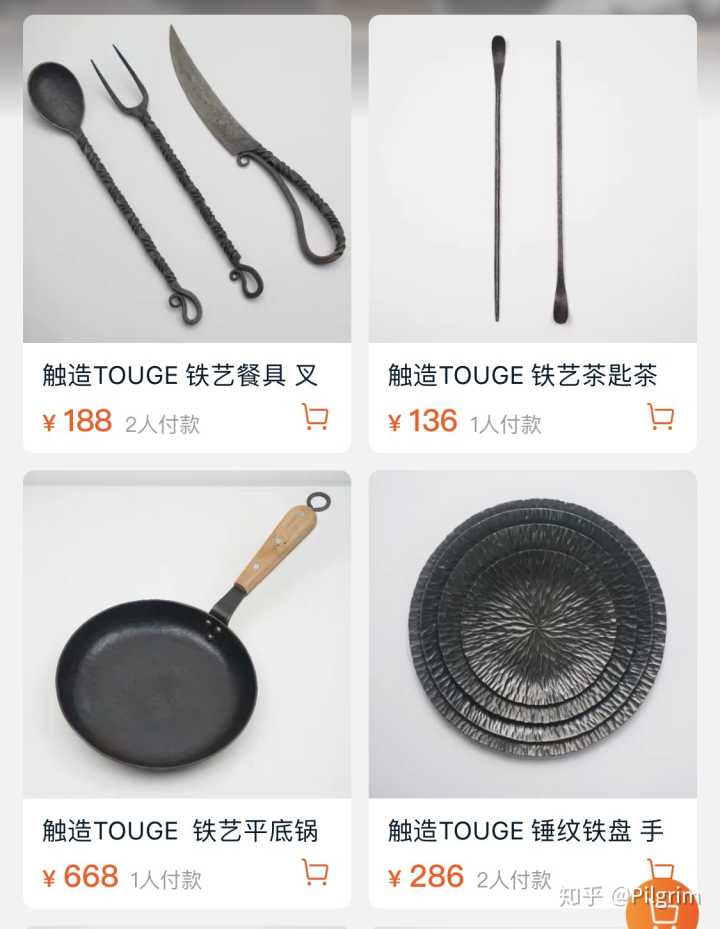View the 铁艺平底锅 frying pan product
This screenshot has width=720, height=929.
point(187,635)
